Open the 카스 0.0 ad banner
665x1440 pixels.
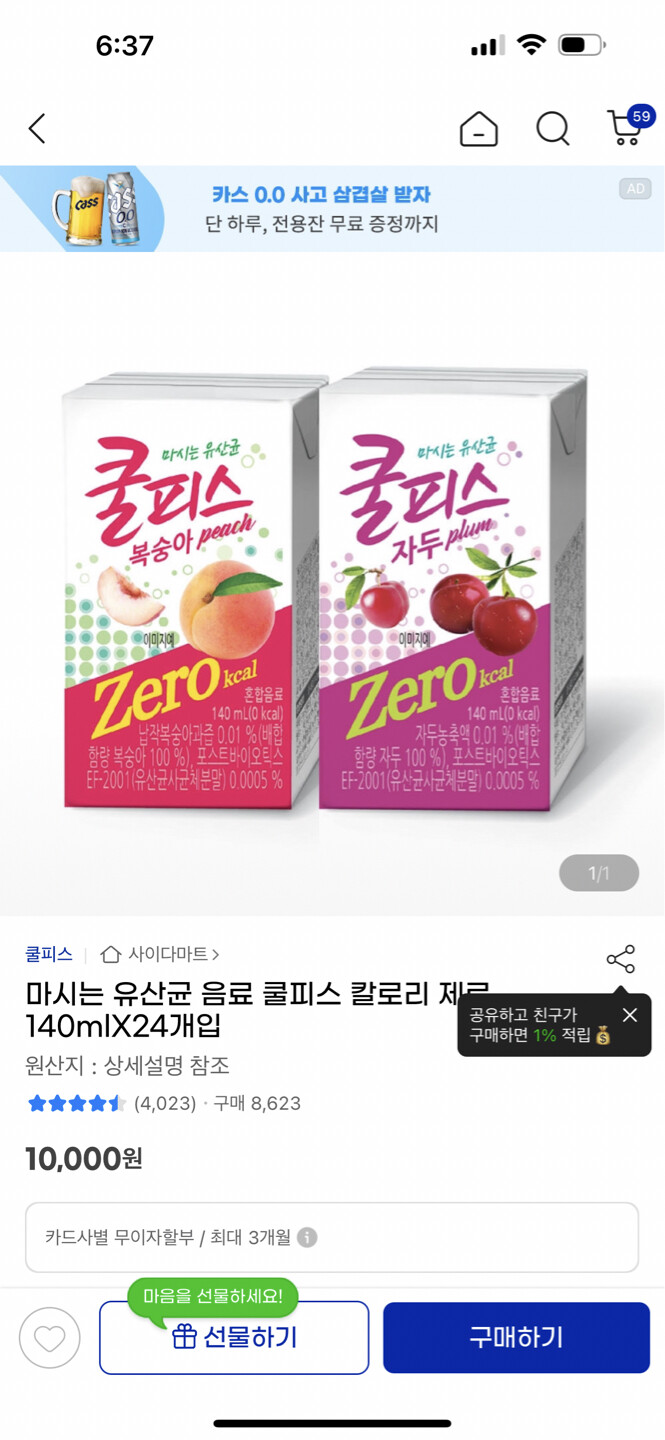click(x=332, y=209)
